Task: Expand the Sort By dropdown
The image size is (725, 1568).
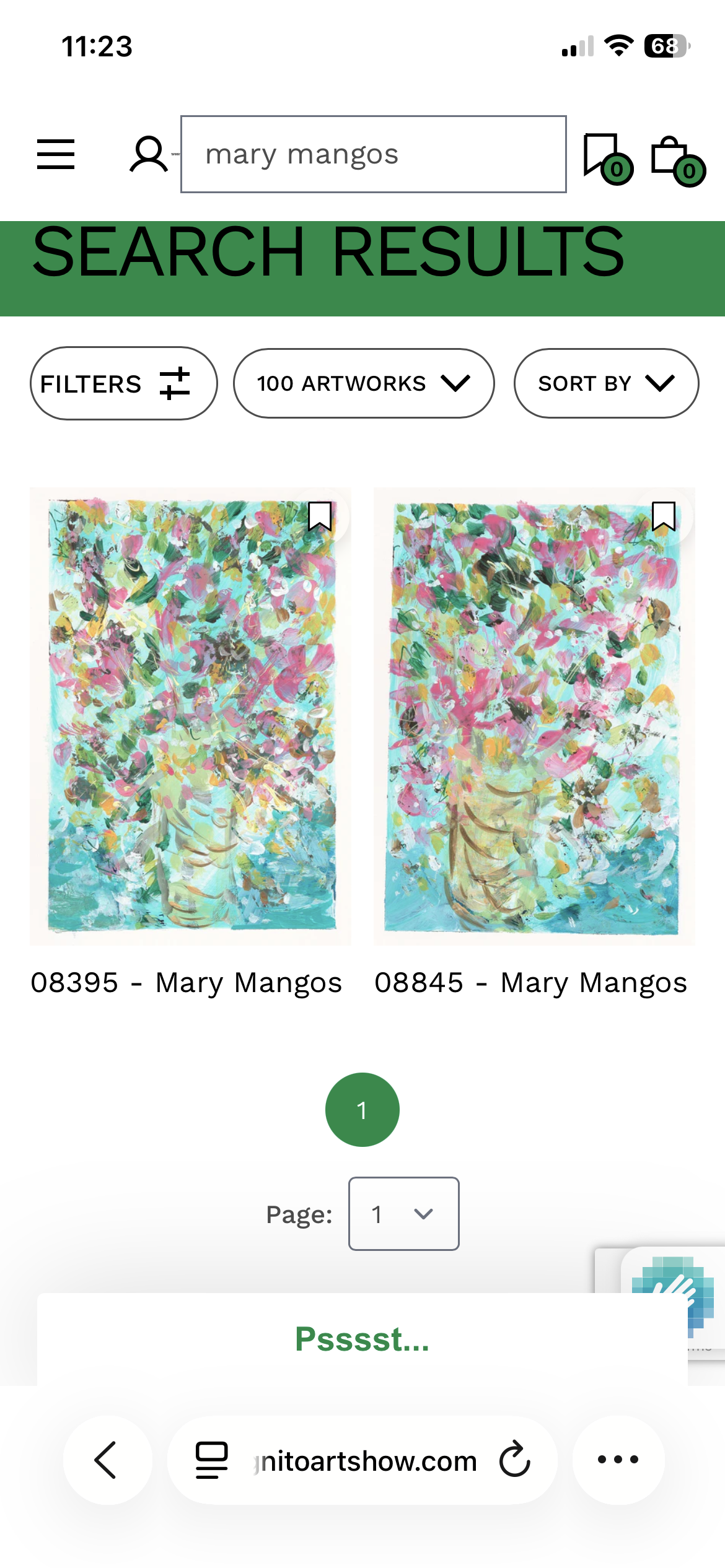Action: [x=606, y=383]
